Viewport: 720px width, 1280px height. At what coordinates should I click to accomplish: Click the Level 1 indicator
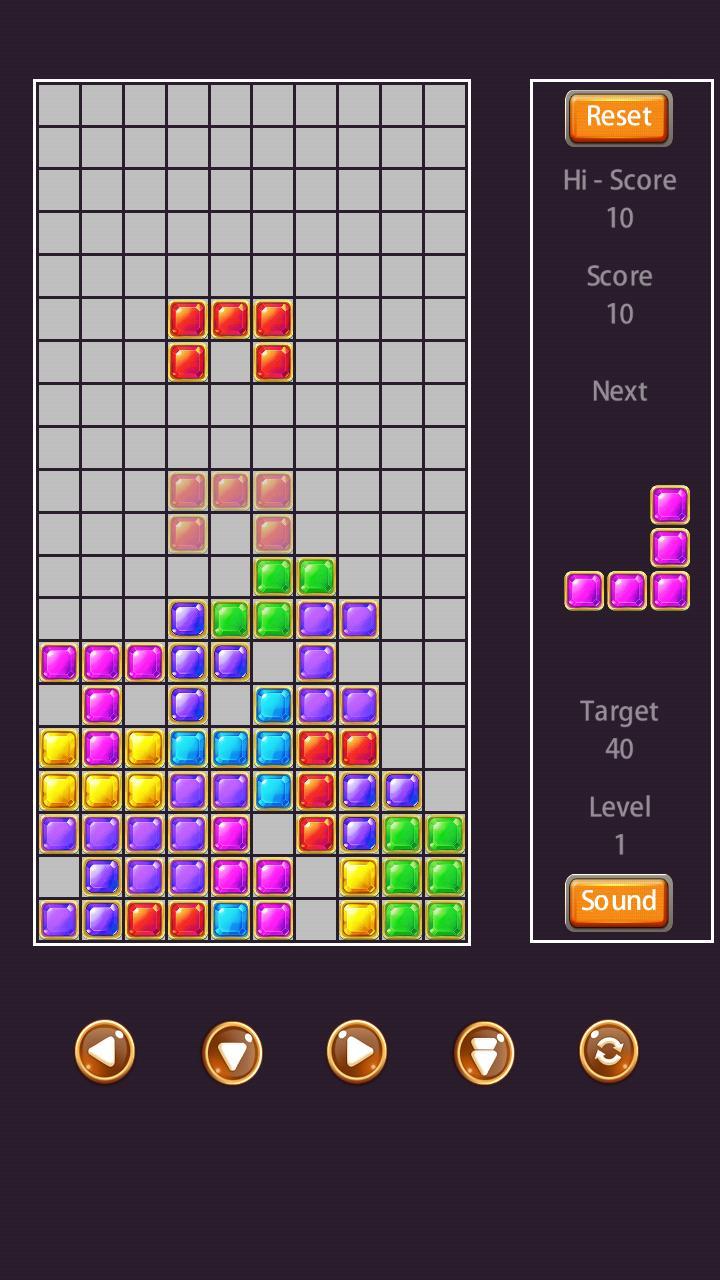click(618, 825)
